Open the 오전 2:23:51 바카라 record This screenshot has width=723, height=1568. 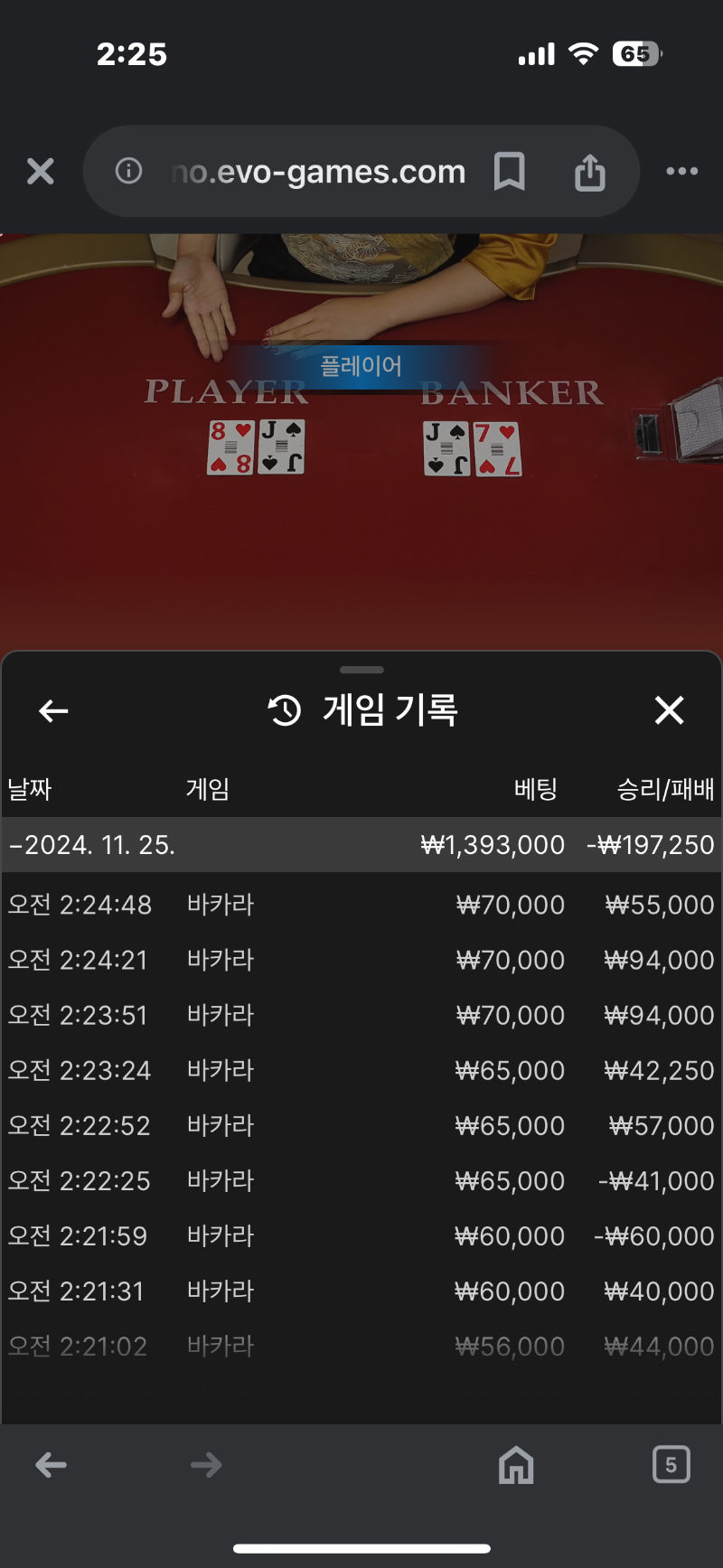point(361,1015)
